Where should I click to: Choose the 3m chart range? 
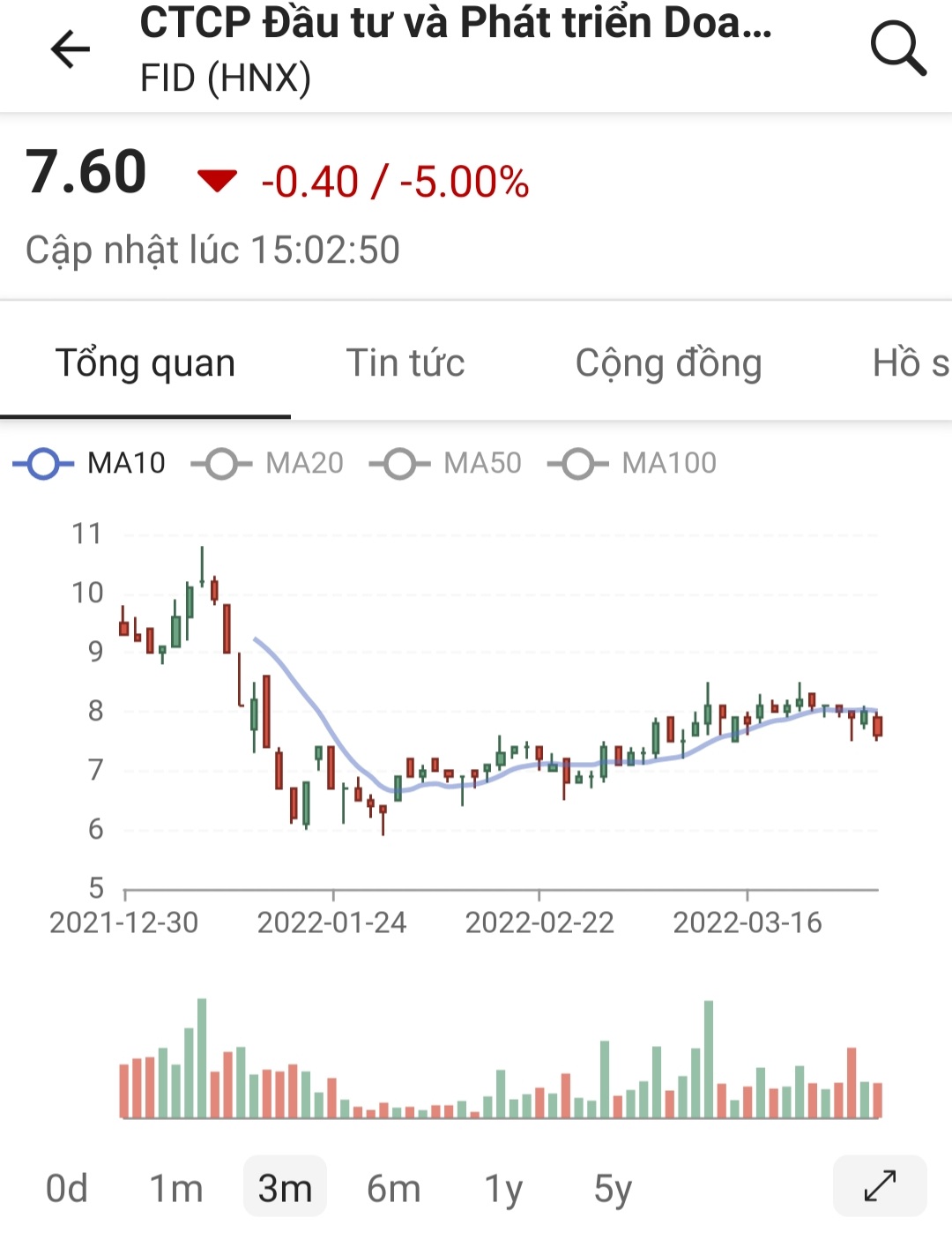[285, 1188]
